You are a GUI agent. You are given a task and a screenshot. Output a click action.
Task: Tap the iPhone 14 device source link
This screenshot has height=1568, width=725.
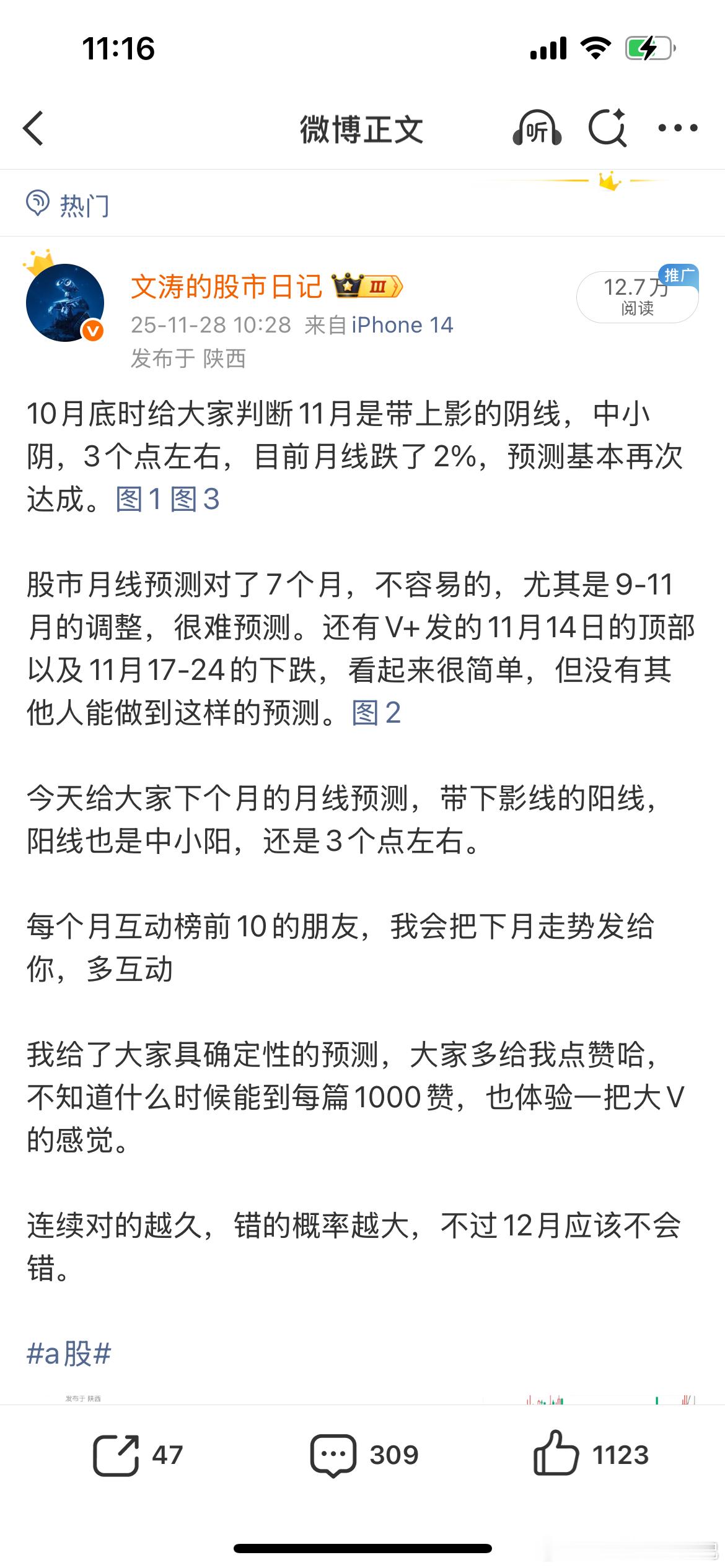[402, 324]
